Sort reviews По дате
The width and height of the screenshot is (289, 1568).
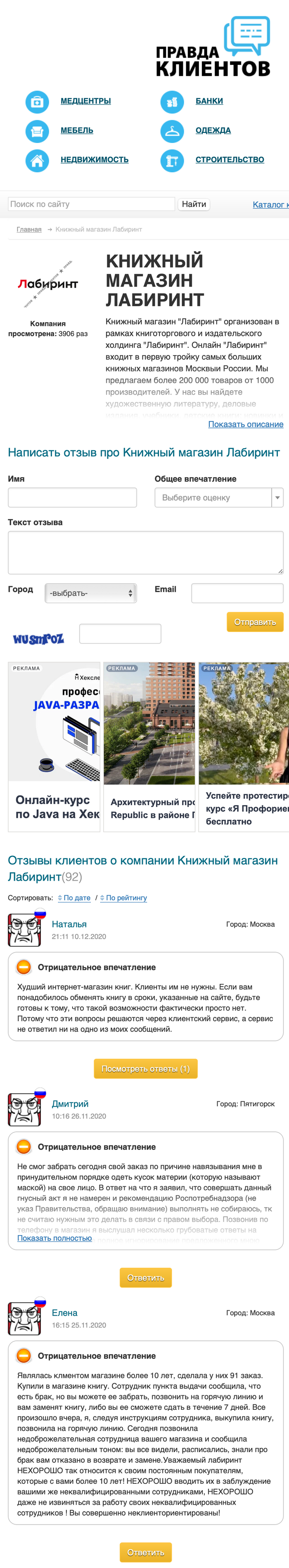click(76, 898)
